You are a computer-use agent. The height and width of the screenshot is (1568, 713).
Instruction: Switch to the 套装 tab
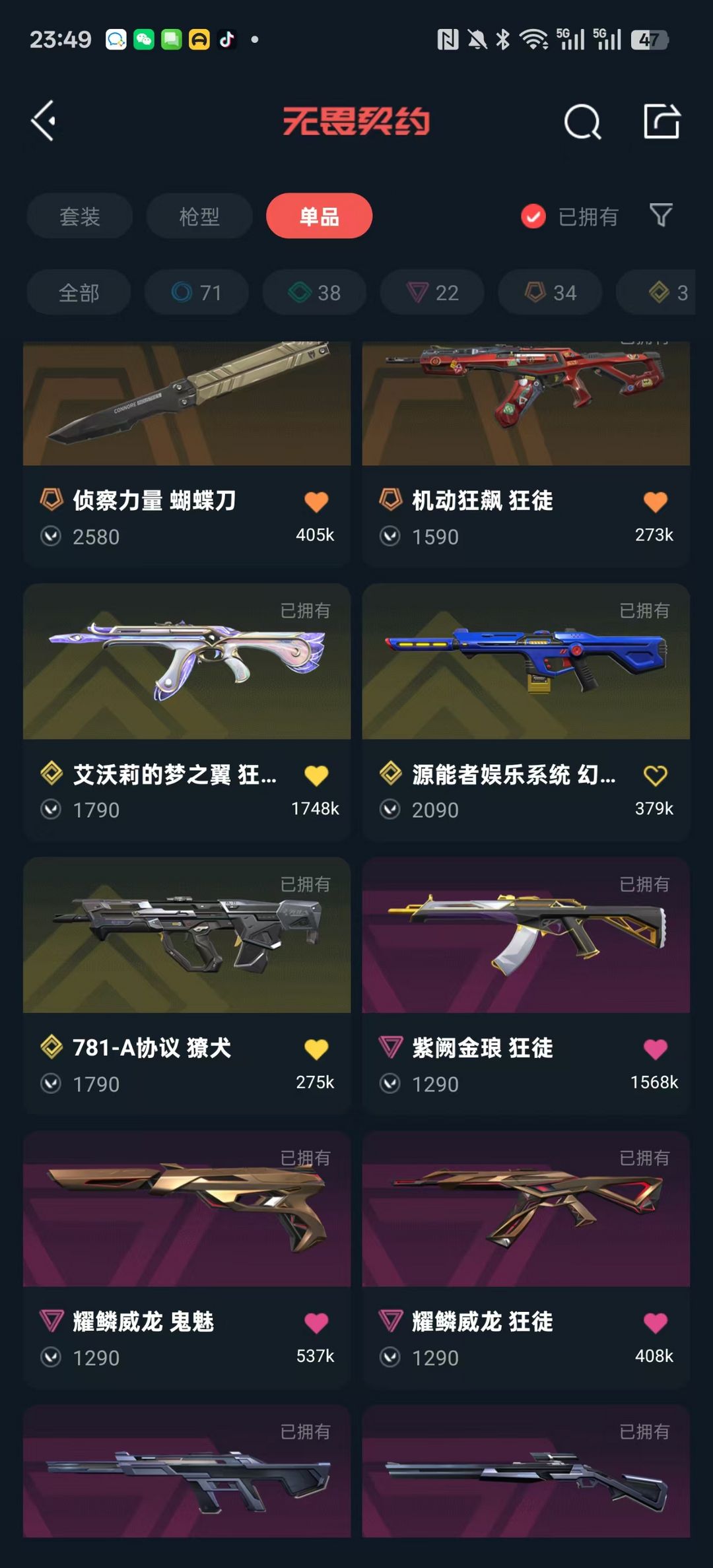[79, 216]
